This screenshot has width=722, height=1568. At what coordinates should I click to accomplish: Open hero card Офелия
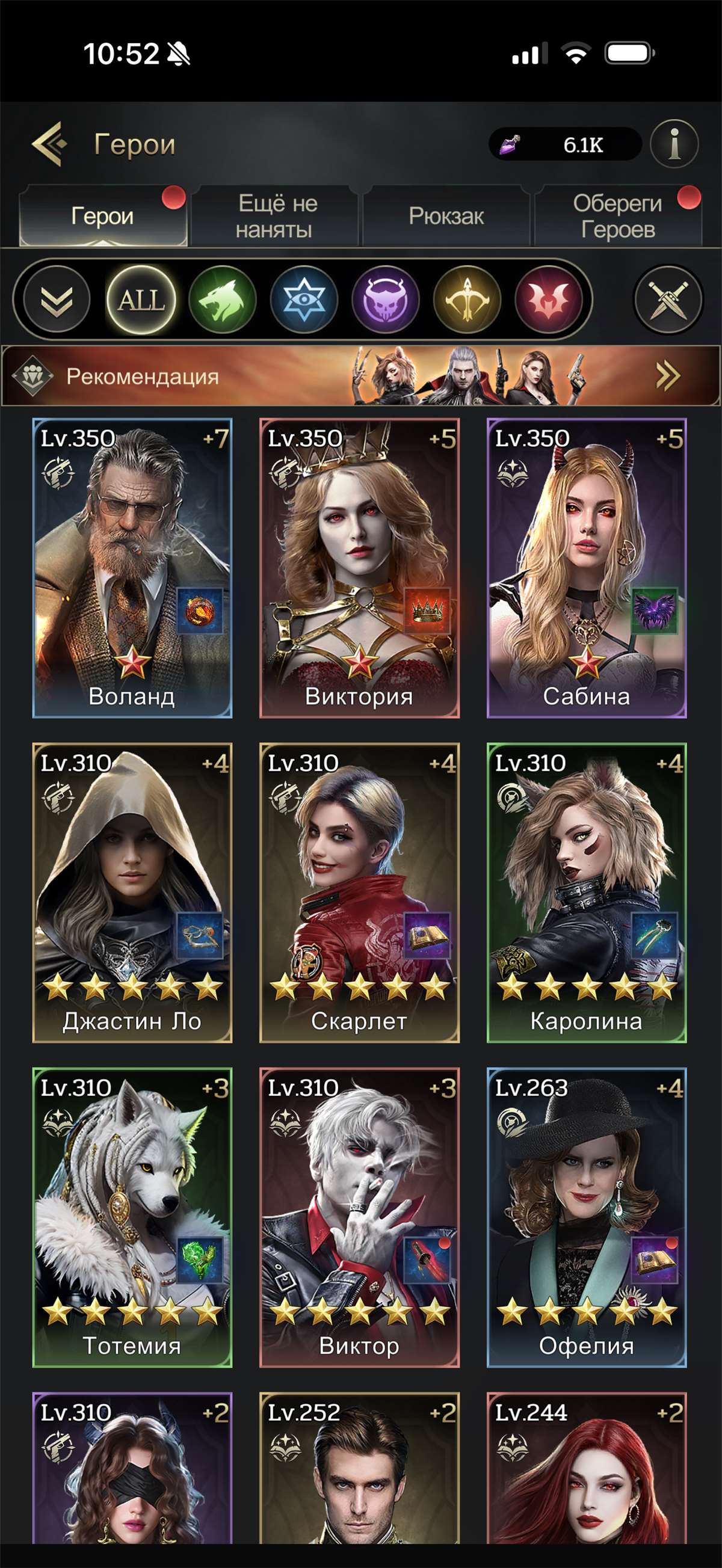coord(586,1217)
